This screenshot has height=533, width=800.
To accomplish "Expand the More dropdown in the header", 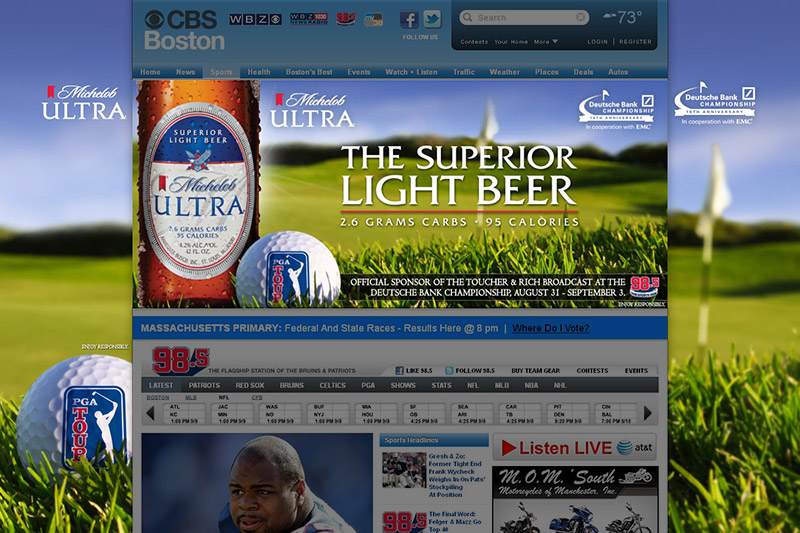I will 546,42.
